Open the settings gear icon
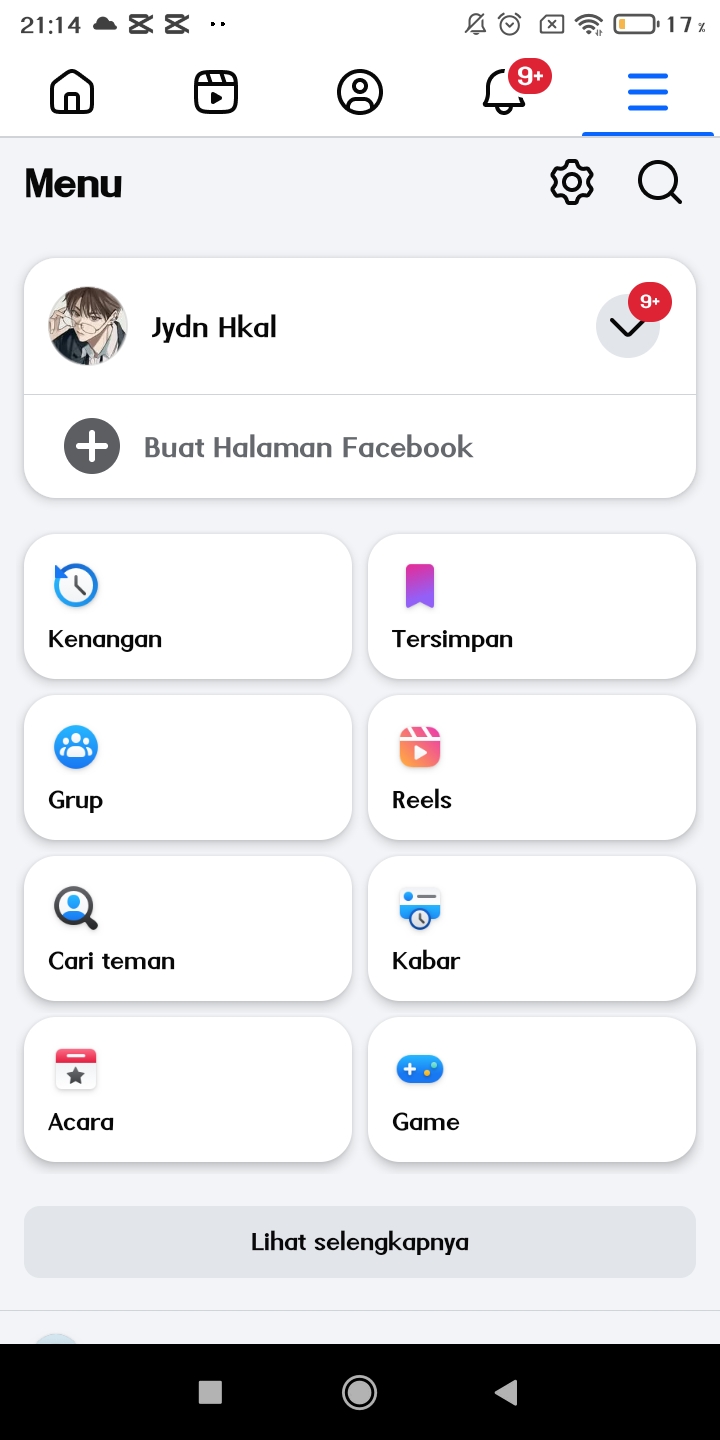 [x=572, y=183]
